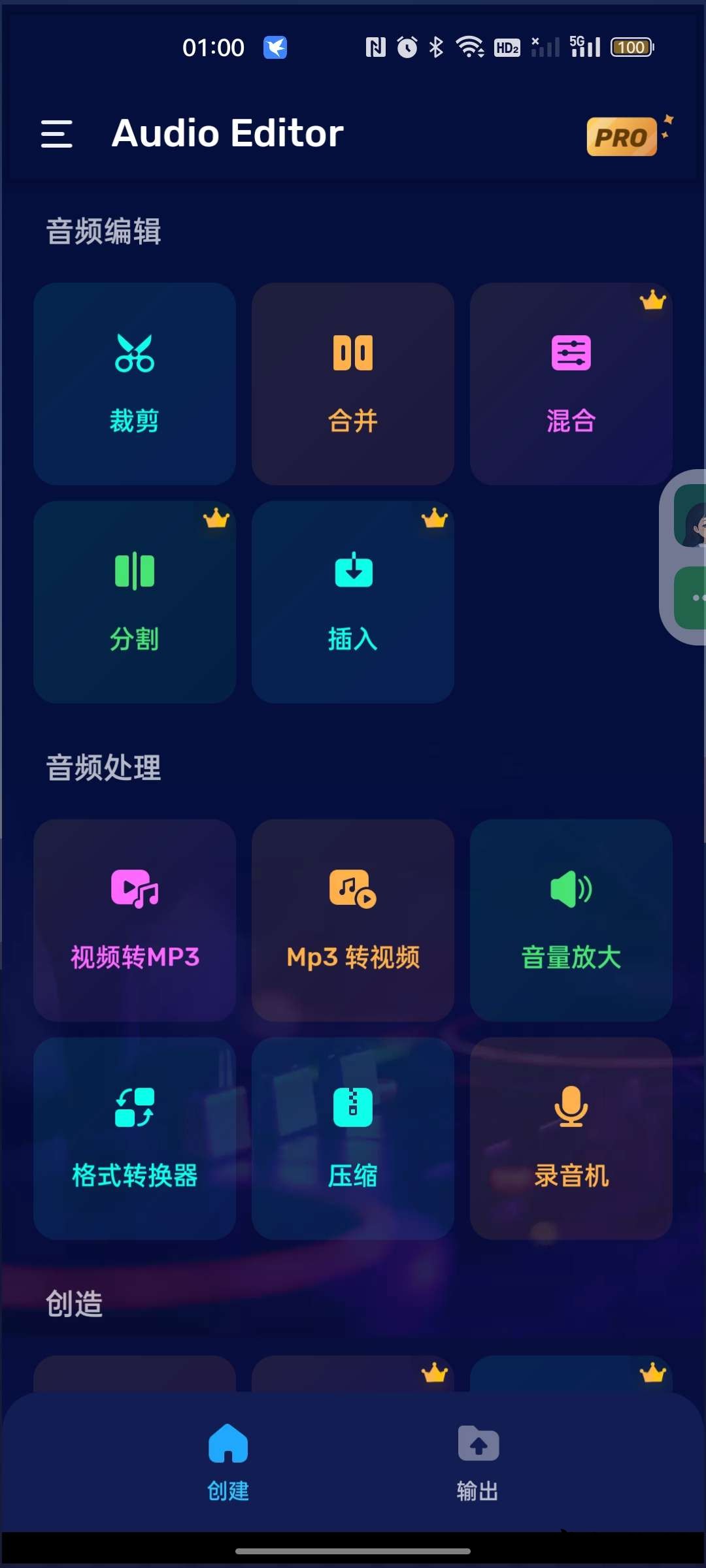Image resolution: width=706 pixels, height=1568 pixels.
Task: Open the 混合 mix tool
Action: [571, 384]
